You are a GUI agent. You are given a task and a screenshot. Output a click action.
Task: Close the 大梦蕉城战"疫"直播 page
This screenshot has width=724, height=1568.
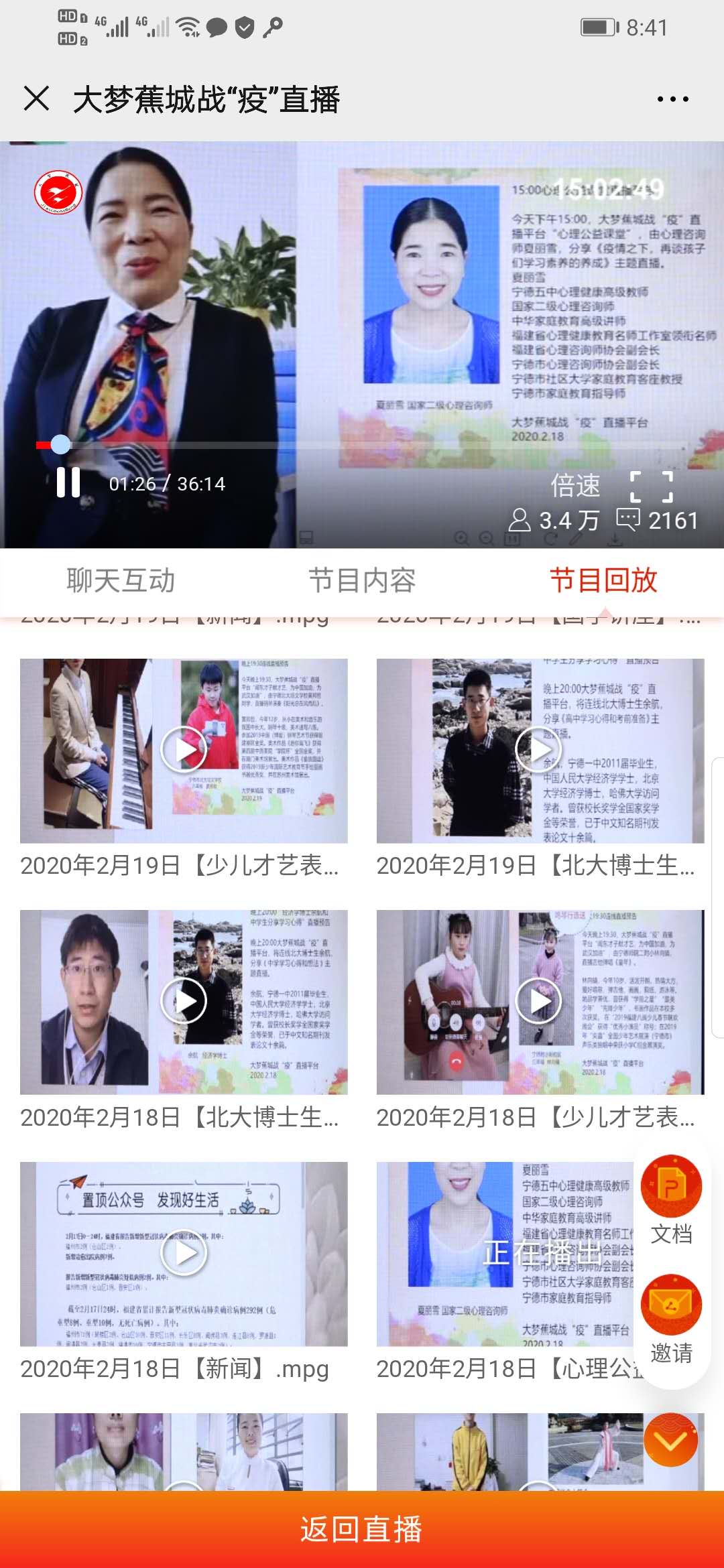pyautogui.click(x=36, y=99)
